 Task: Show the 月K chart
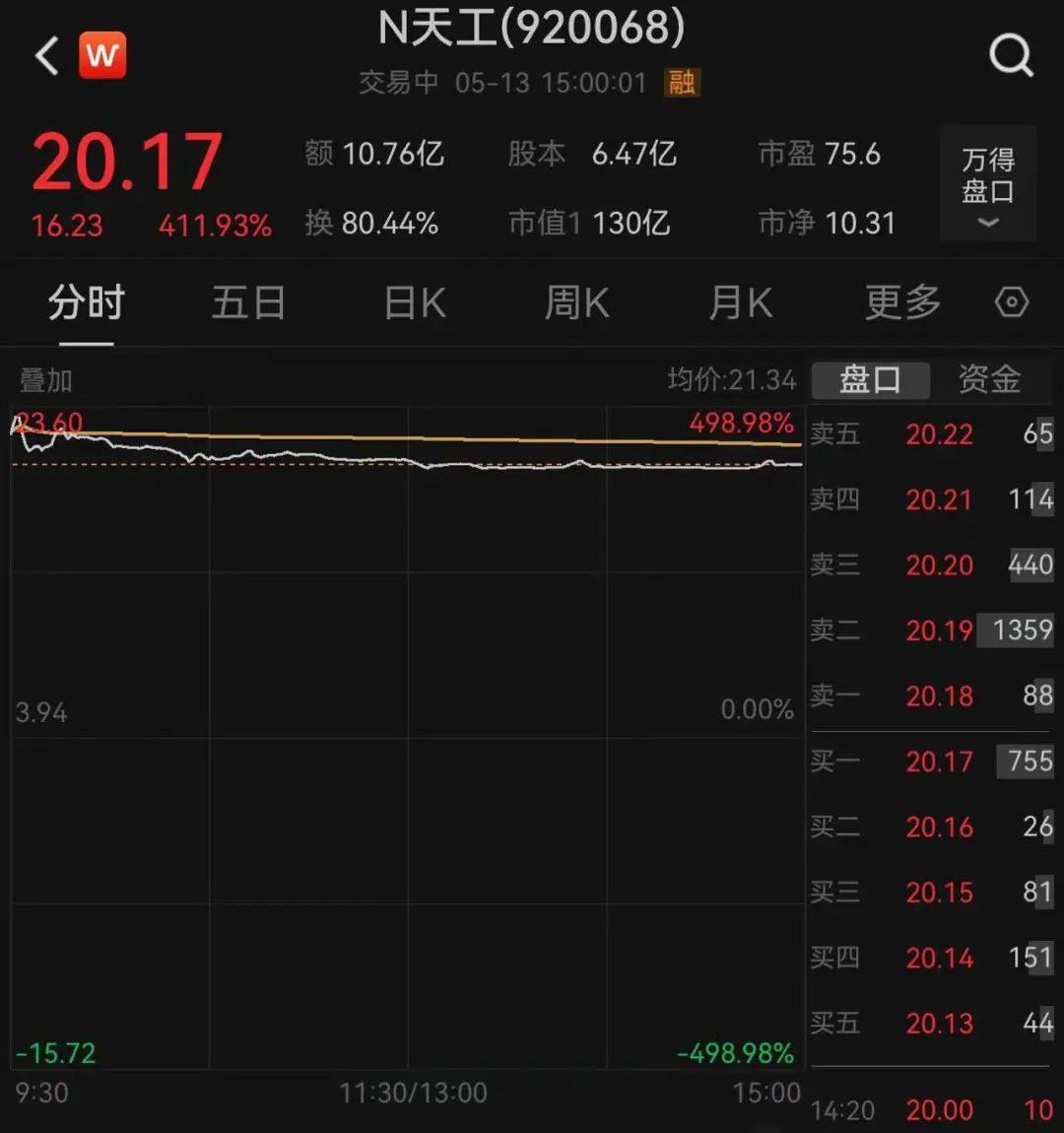point(741,303)
